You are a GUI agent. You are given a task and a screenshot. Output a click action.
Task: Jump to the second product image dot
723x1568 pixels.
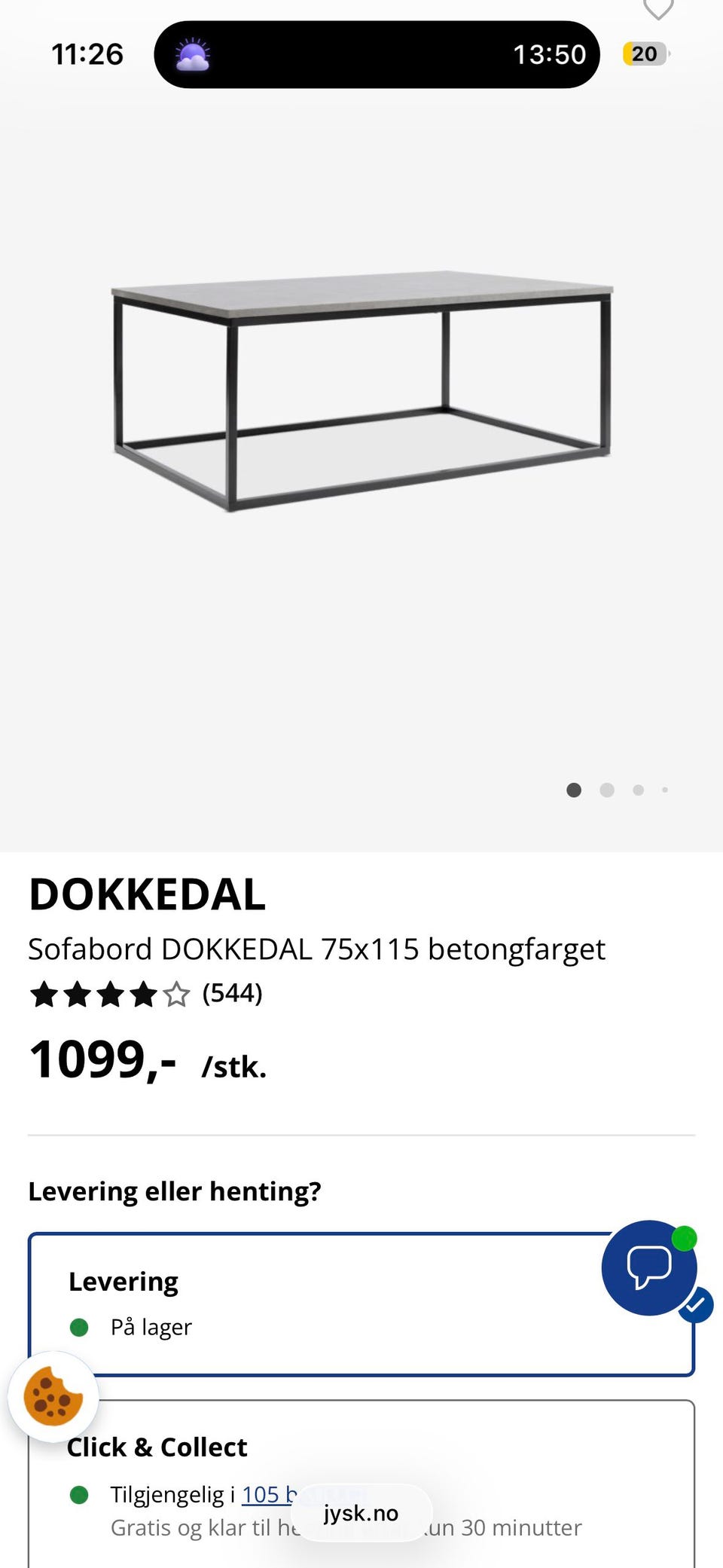click(607, 790)
